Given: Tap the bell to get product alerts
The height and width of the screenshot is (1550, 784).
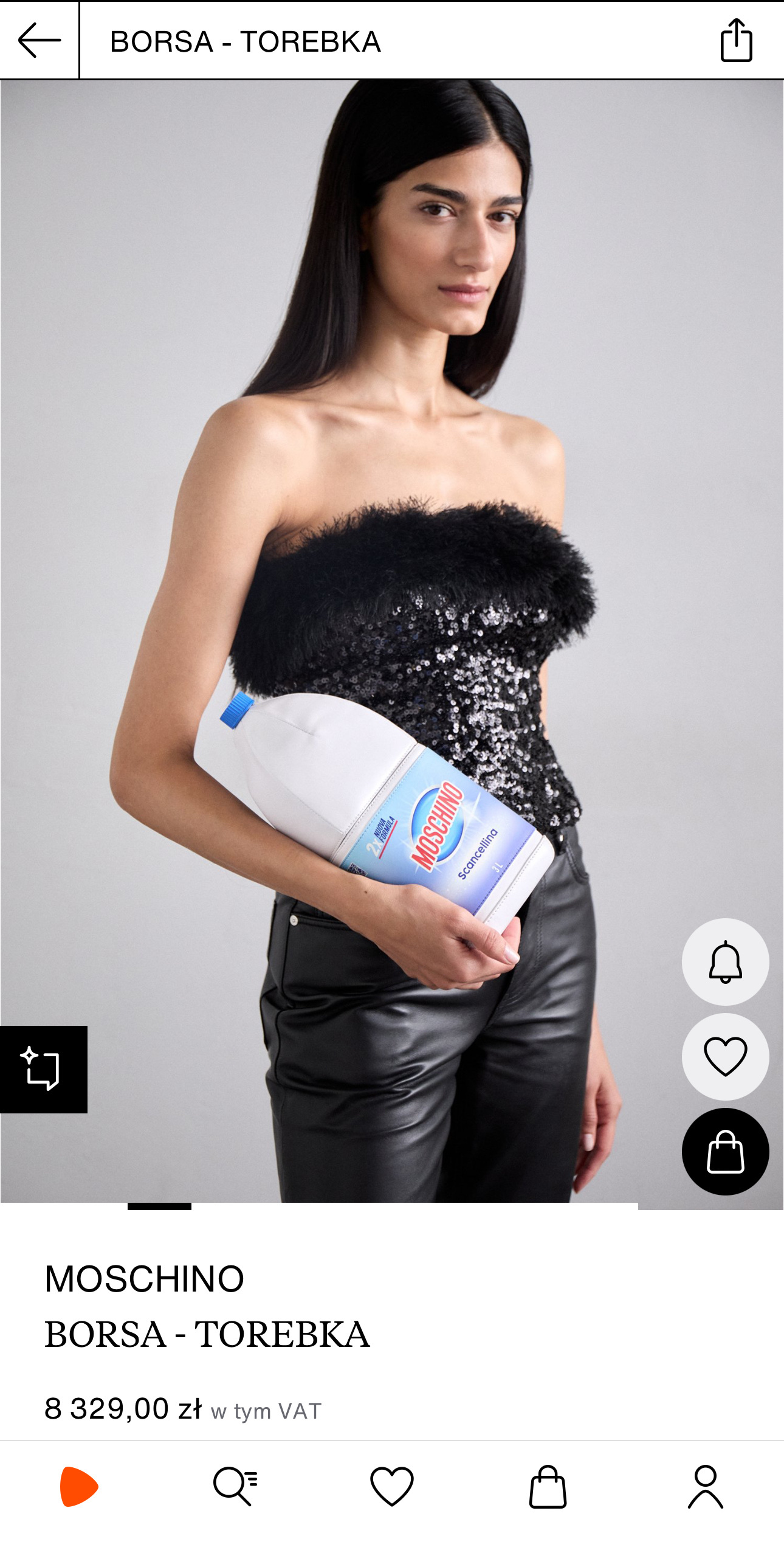Looking at the screenshot, I should [x=725, y=961].
